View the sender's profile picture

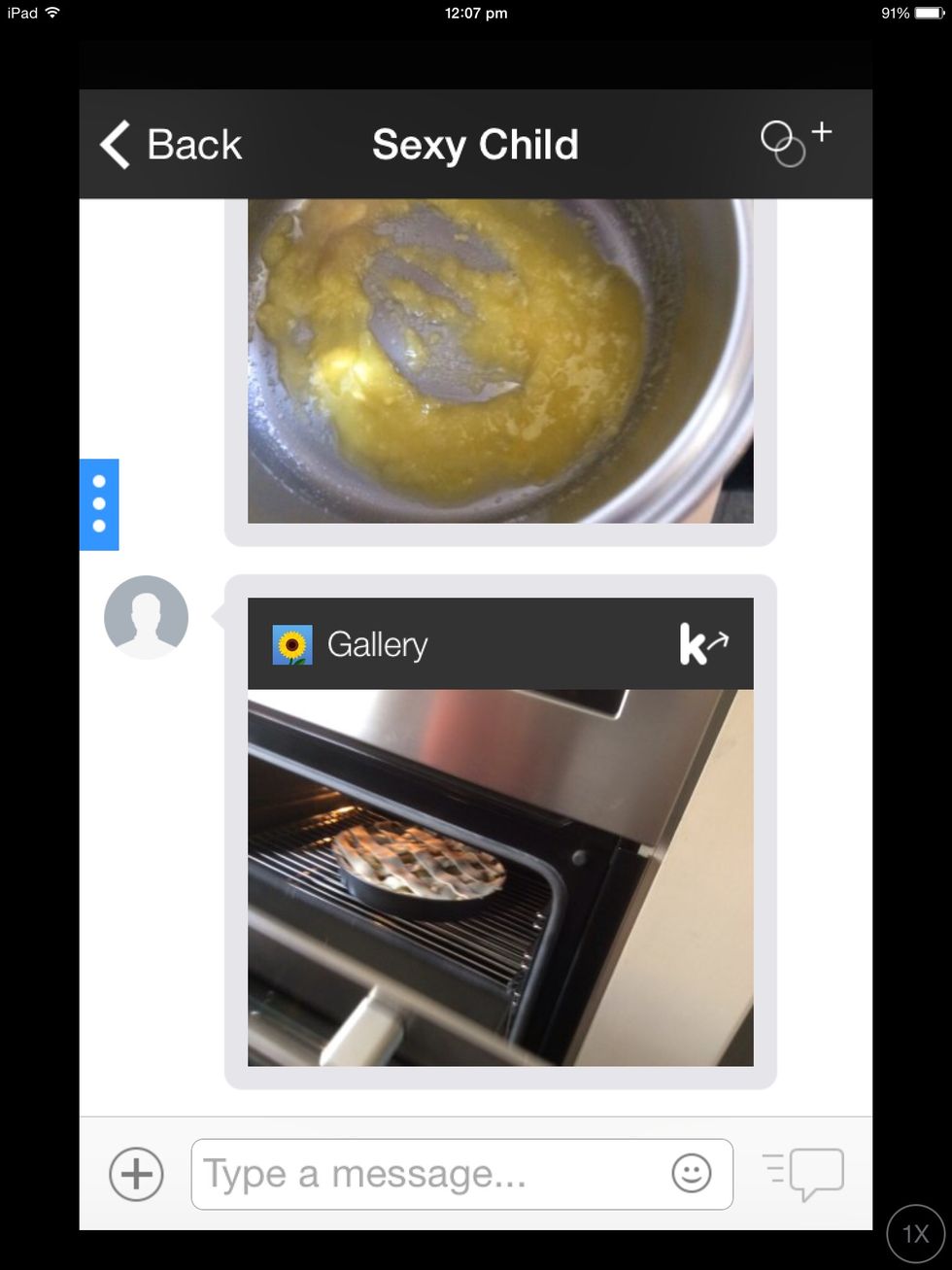tap(146, 617)
